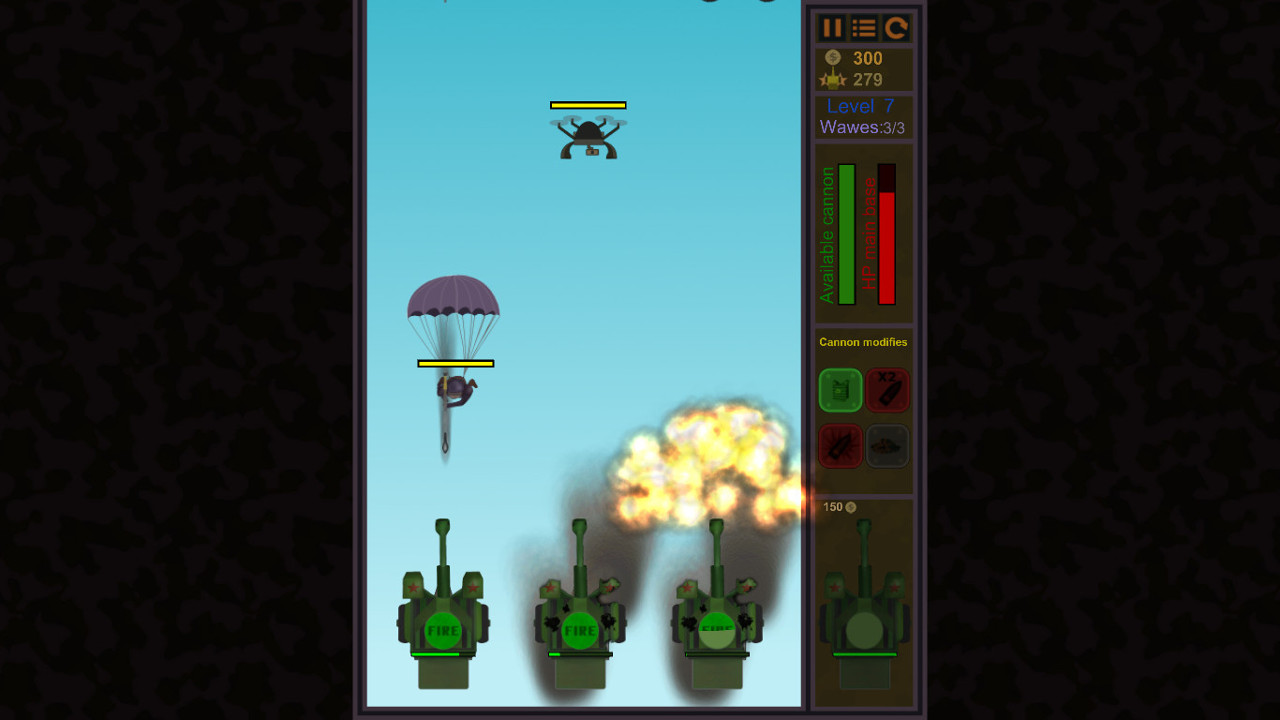Fire the undamaged left cannon
This screenshot has height=720, width=1280.
point(443,630)
